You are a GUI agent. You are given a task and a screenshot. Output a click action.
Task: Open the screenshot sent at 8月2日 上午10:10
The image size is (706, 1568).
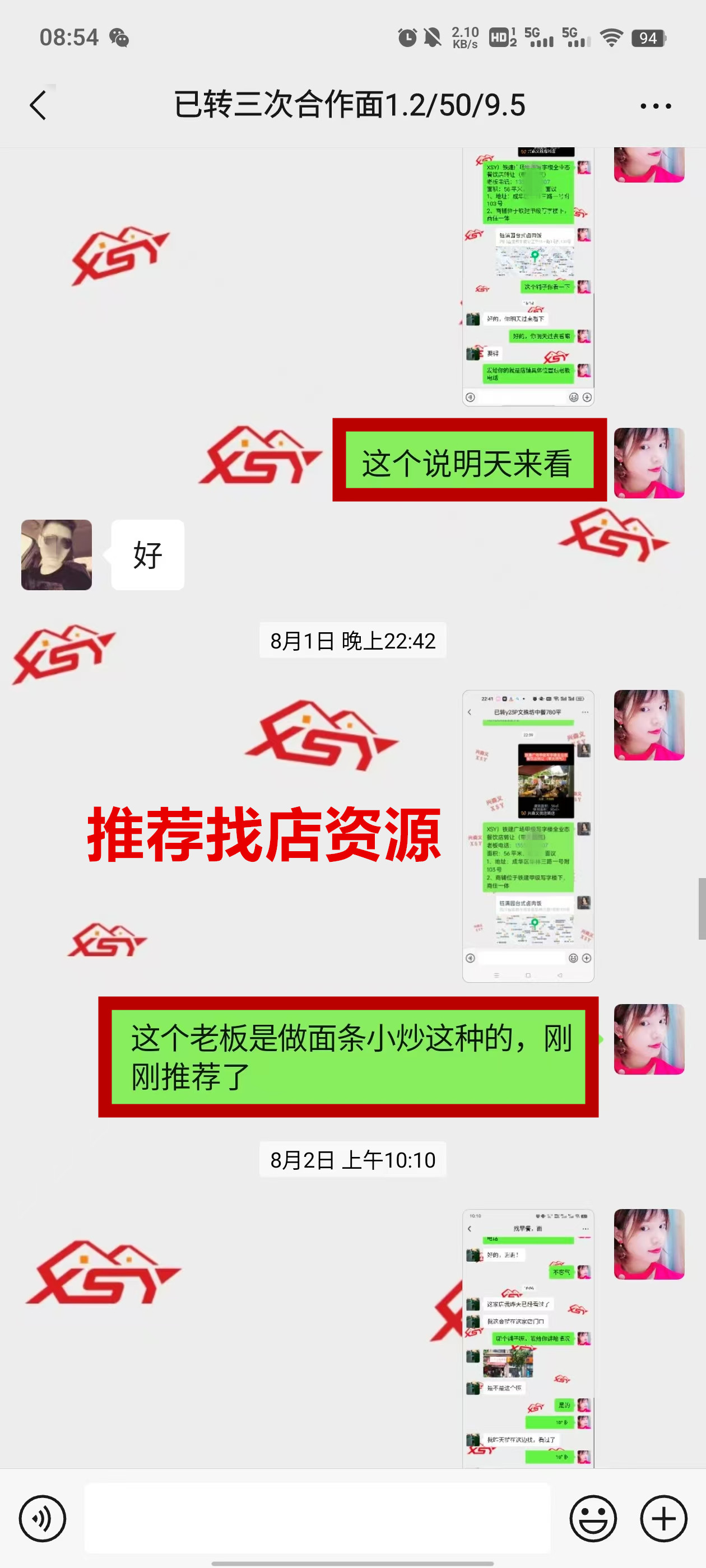click(x=527, y=1338)
